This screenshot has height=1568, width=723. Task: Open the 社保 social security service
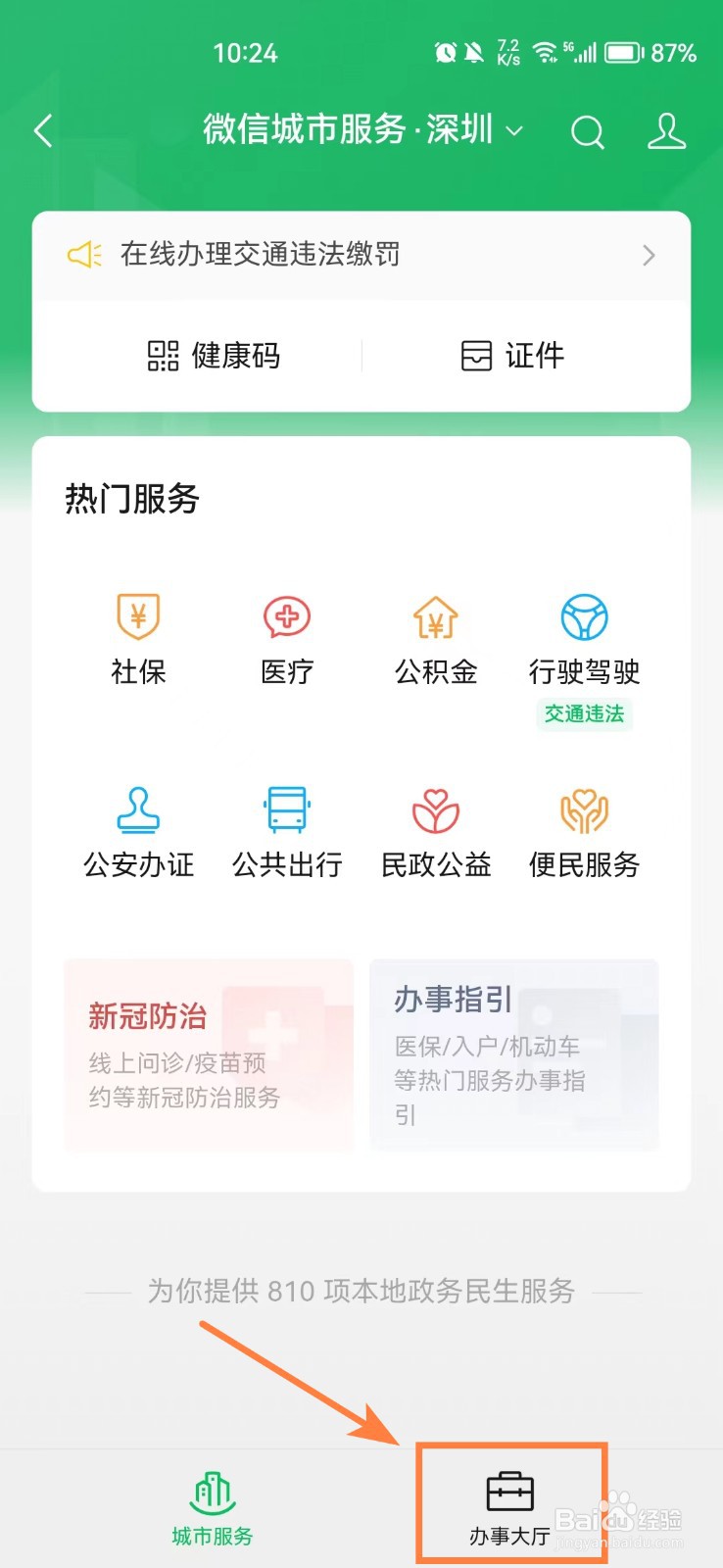point(138,637)
